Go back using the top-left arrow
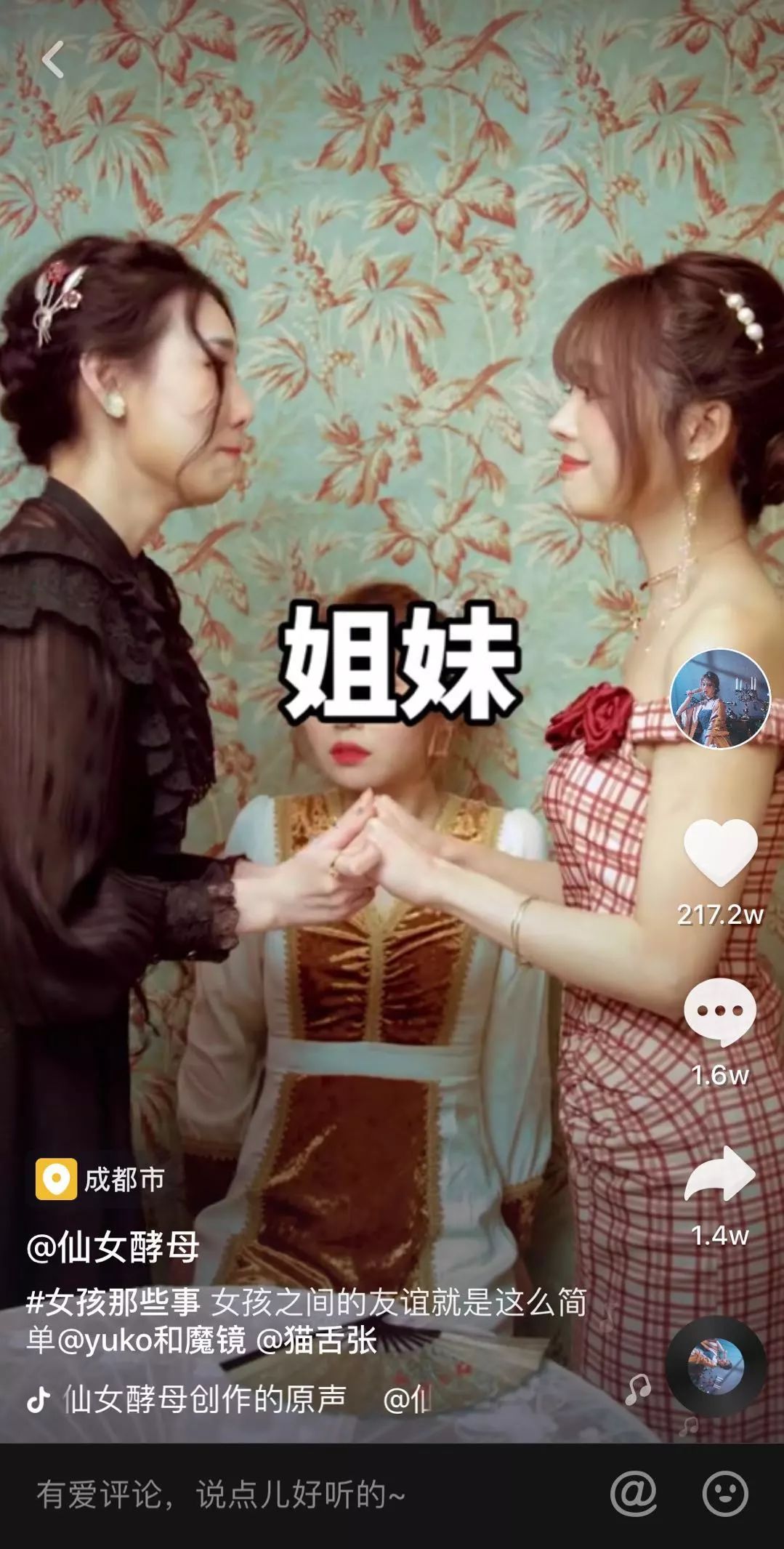The image size is (784, 1549). click(52, 59)
